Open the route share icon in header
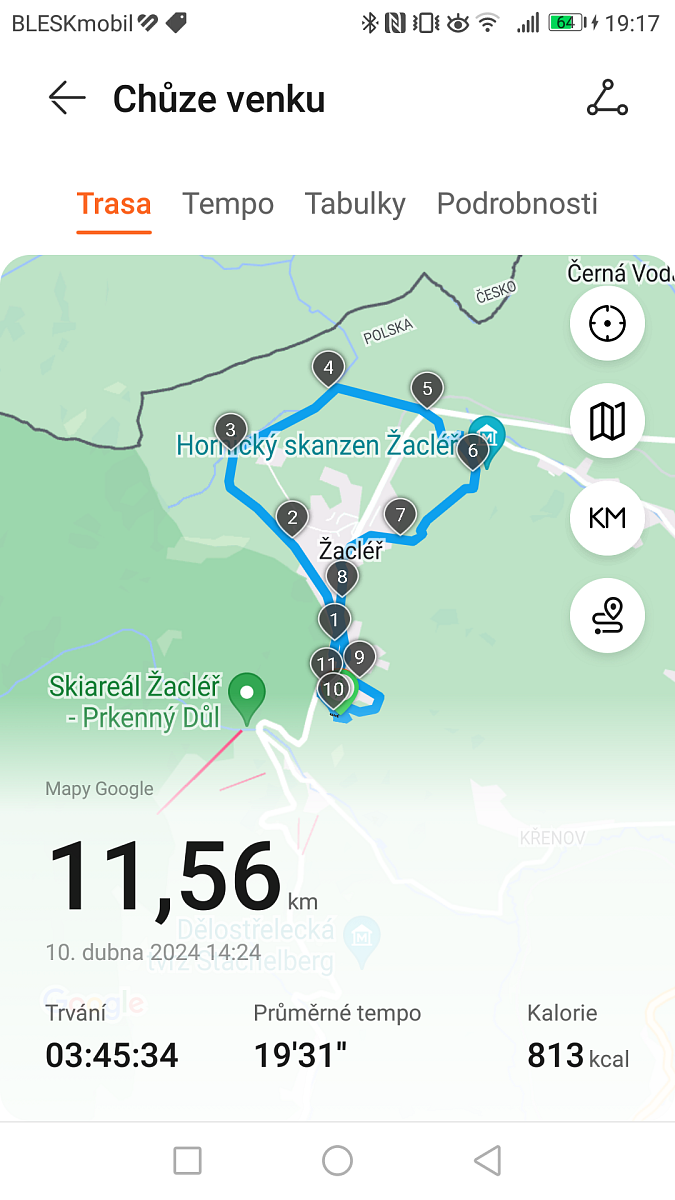Viewport: 675px width, 1200px height. coord(607,98)
